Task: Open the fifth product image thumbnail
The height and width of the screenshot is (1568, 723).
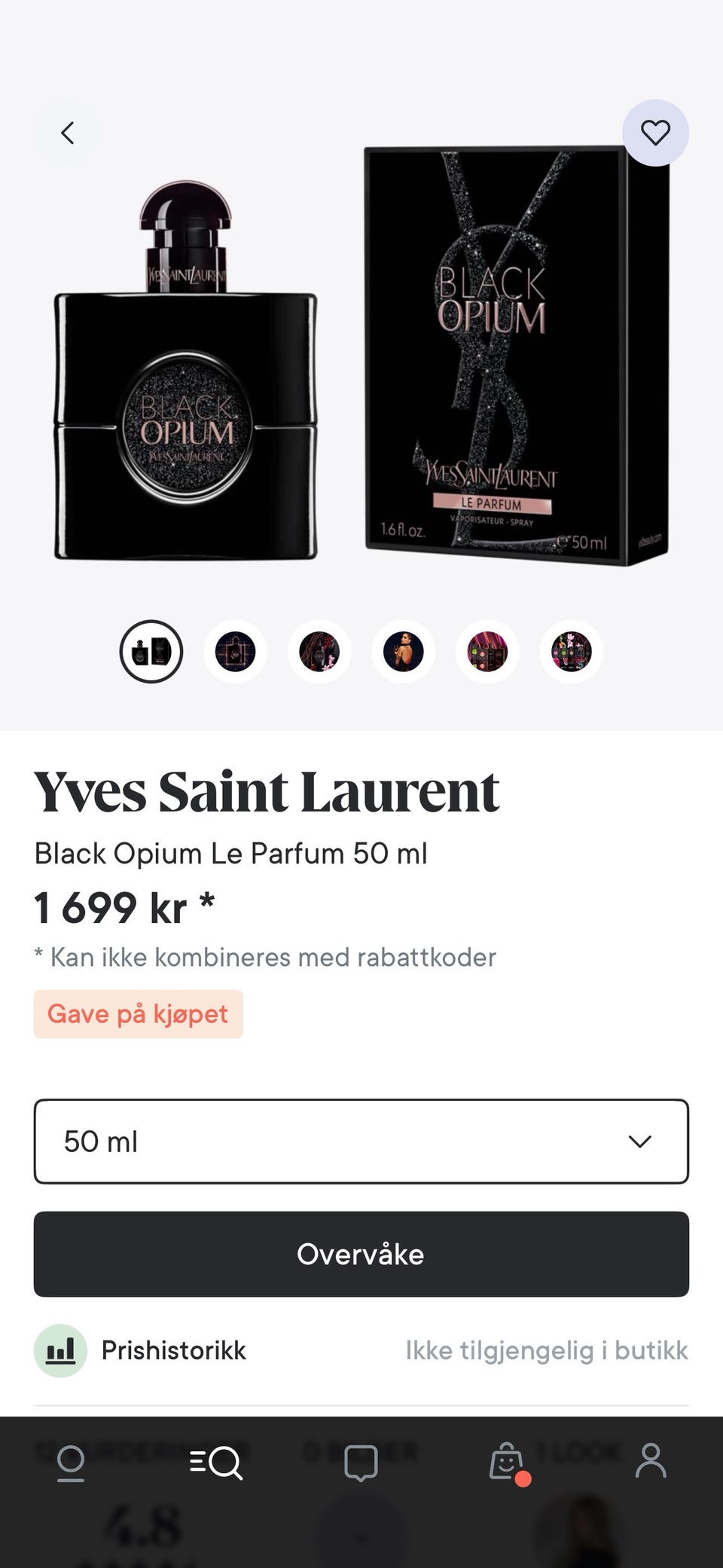Action: tap(487, 652)
